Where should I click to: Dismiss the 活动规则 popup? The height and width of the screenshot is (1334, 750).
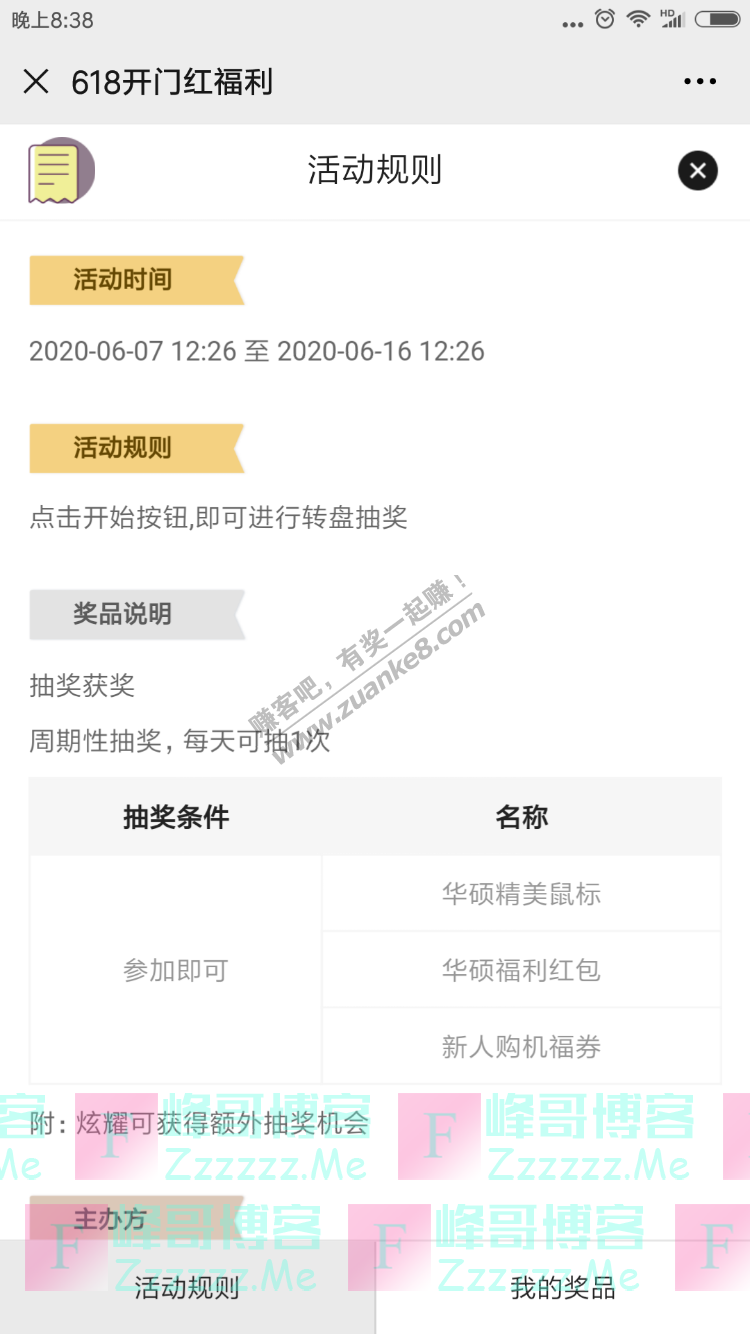tap(698, 171)
